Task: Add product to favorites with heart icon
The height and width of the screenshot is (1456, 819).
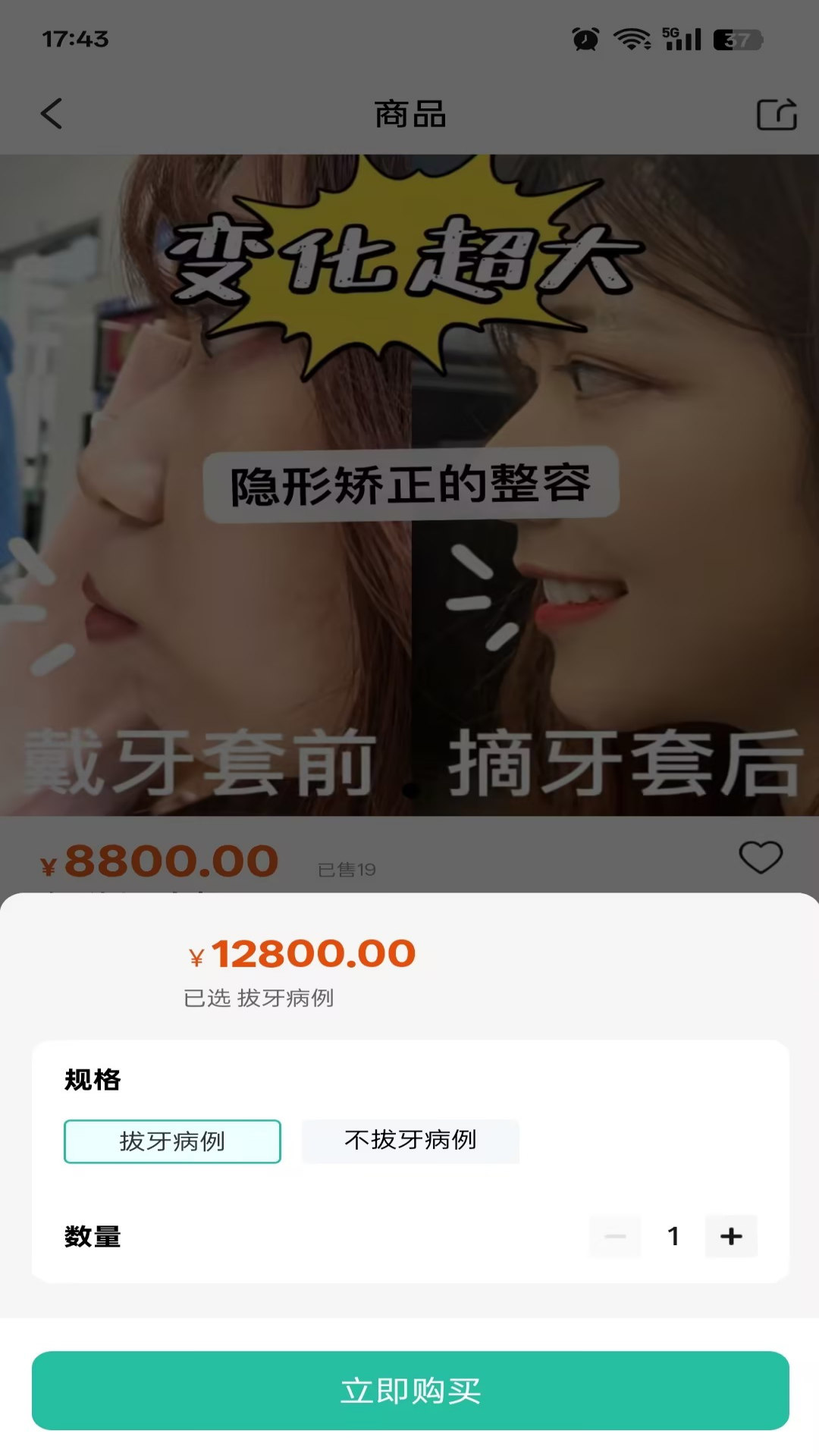Action: [x=761, y=858]
